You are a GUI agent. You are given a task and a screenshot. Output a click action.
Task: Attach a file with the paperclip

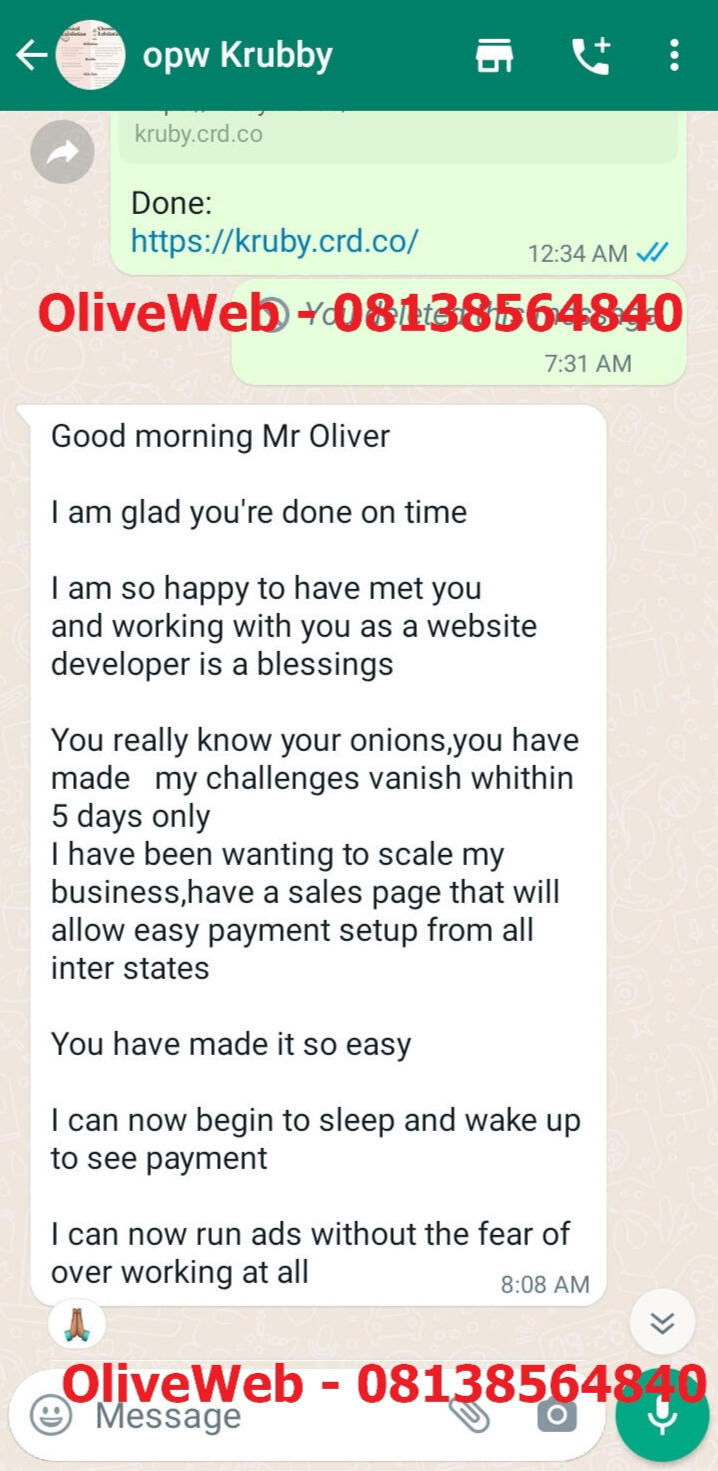coord(468,1414)
